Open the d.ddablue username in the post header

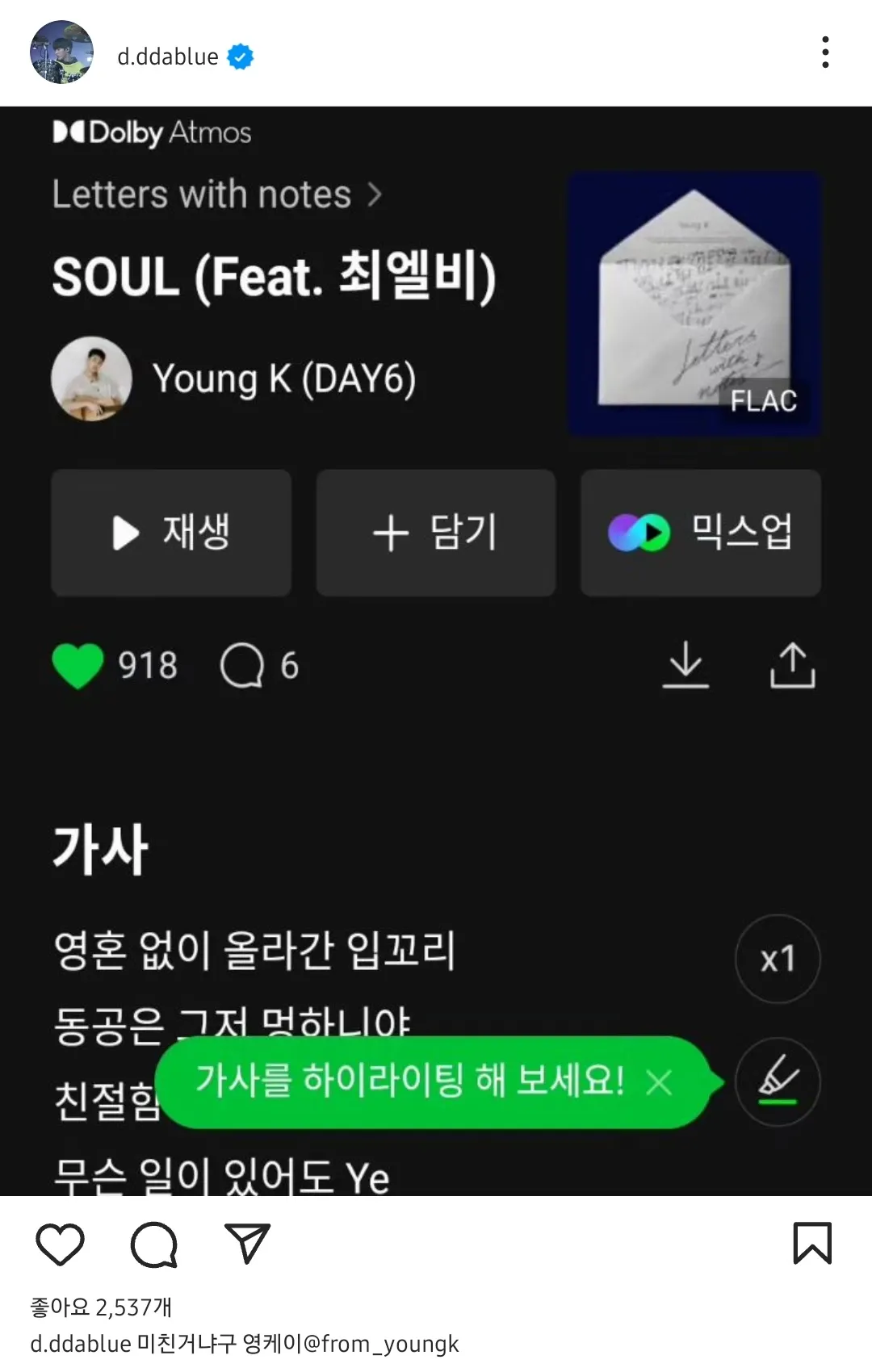click(167, 56)
